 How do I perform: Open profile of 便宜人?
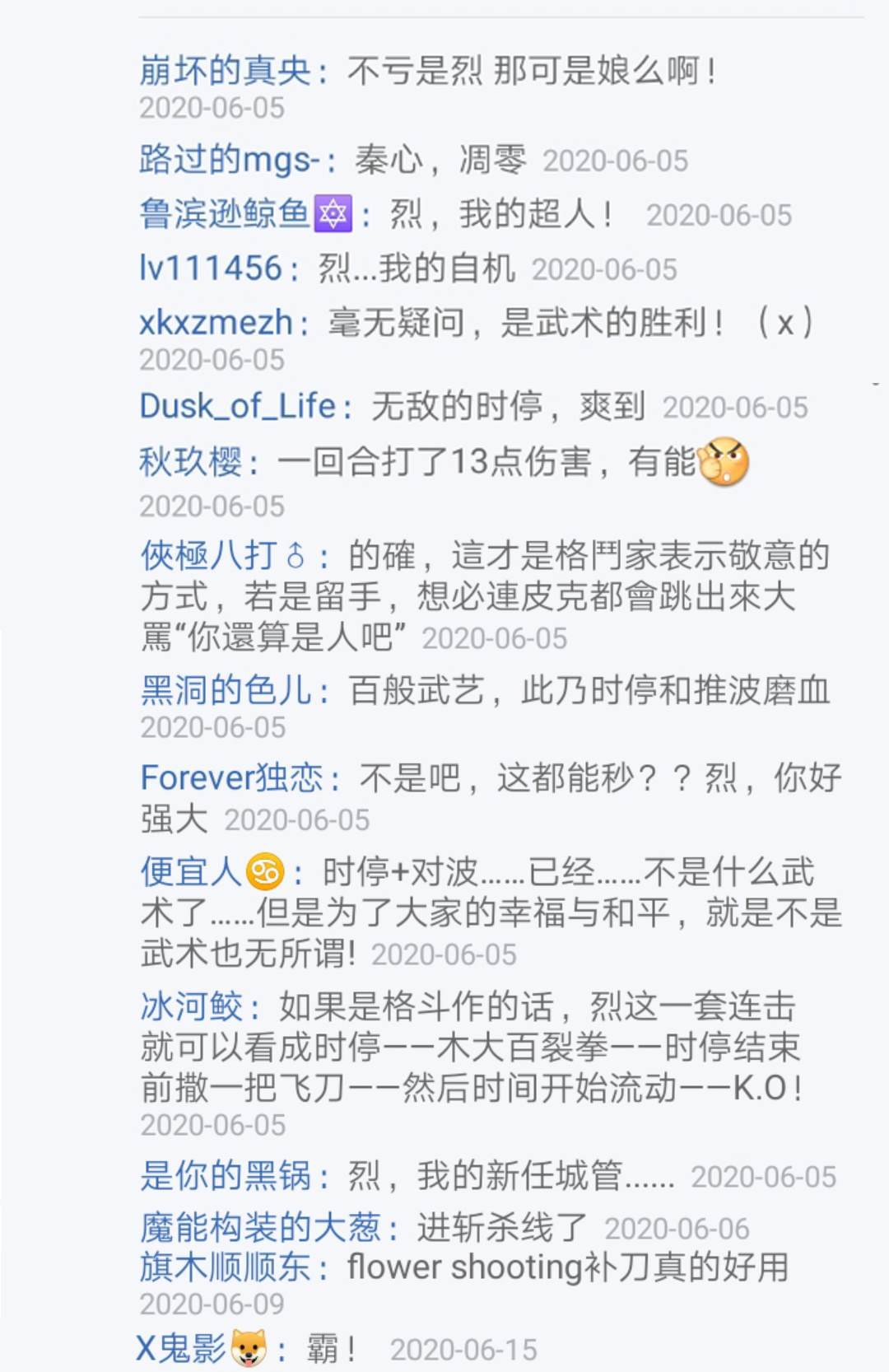coord(191,871)
